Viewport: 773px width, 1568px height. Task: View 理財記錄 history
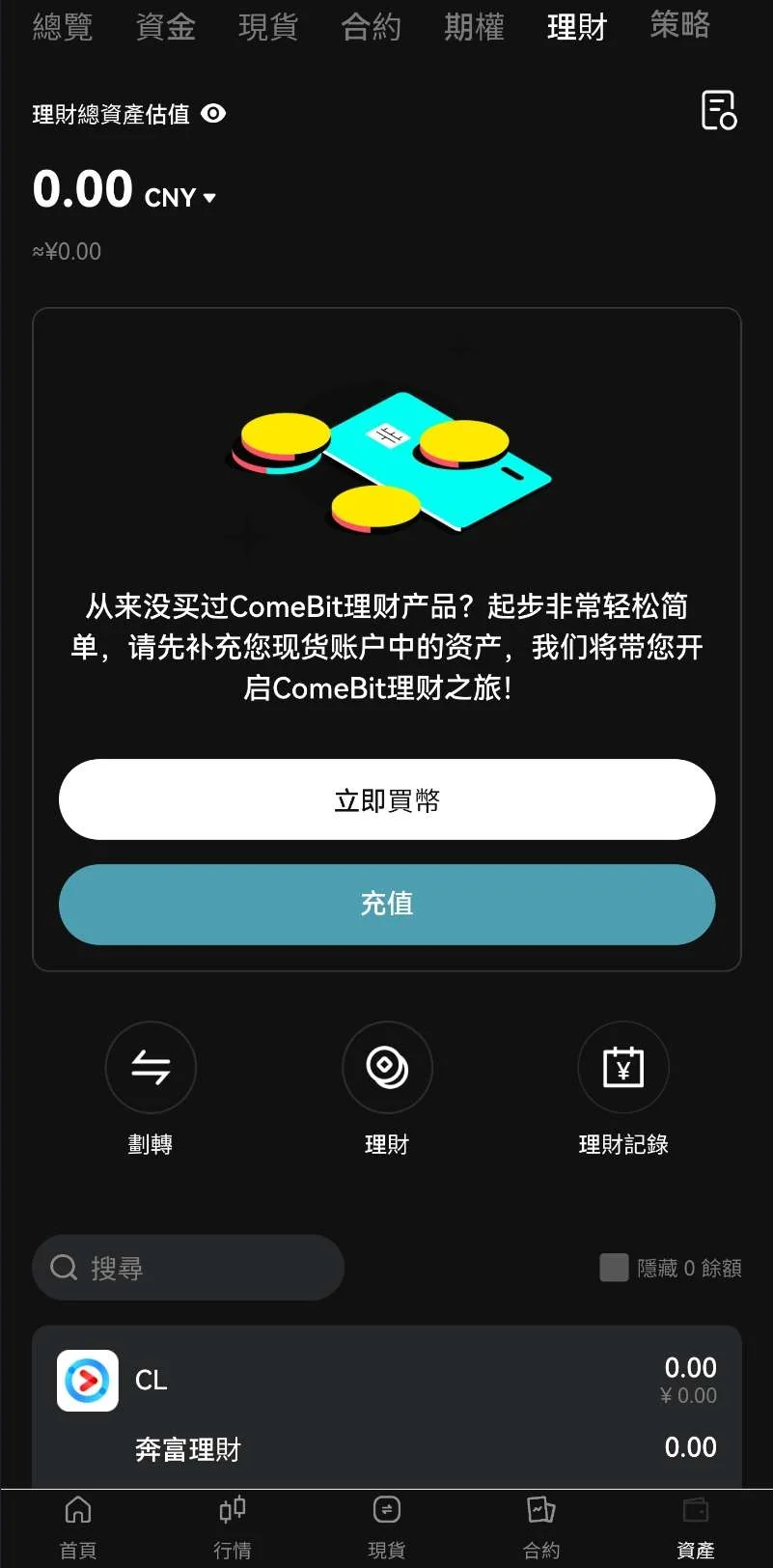click(622, 1068)
